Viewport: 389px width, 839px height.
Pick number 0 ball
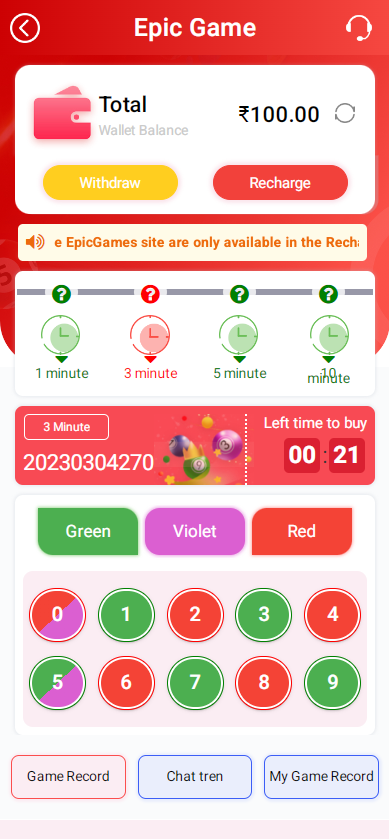point(57,615)
